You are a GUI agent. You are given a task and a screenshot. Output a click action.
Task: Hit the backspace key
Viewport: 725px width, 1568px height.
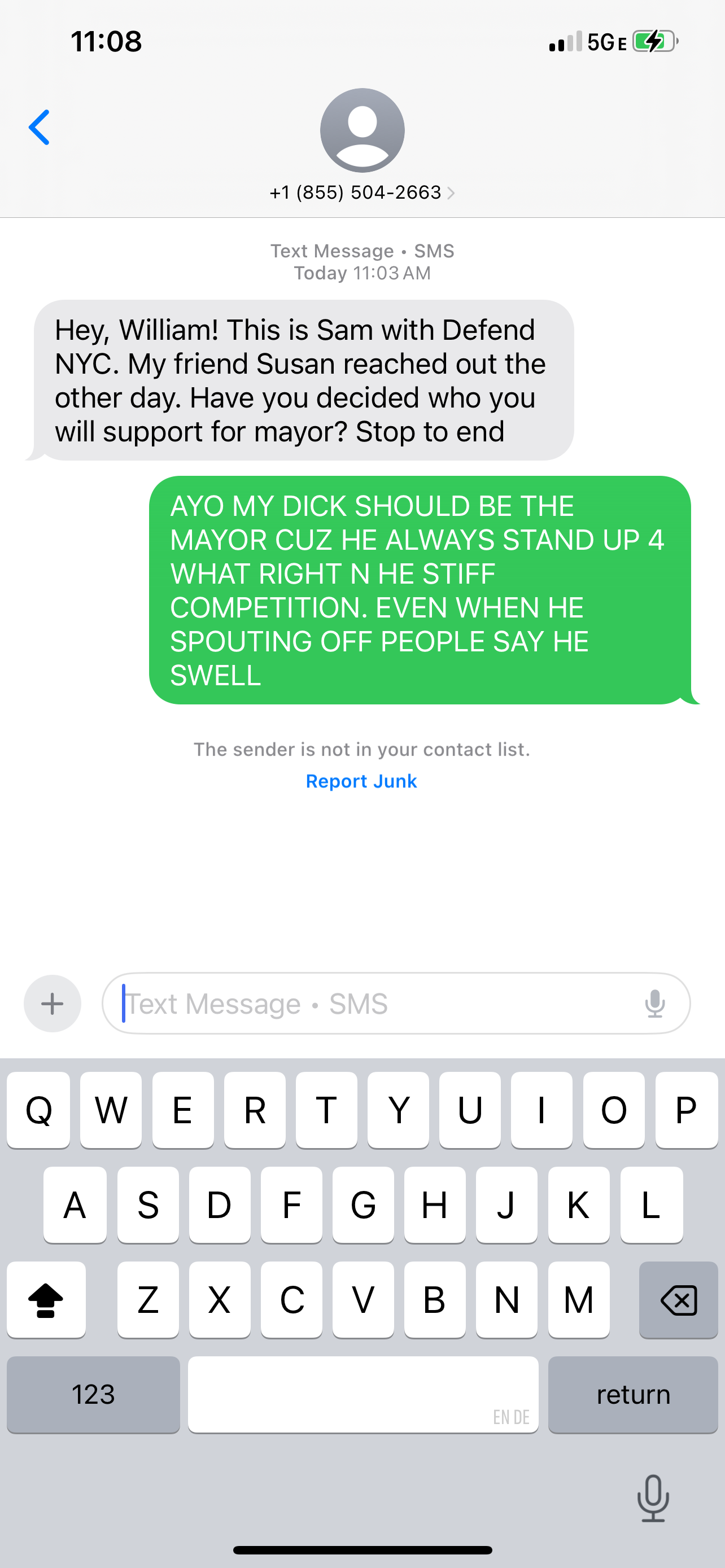pos(678,1300)
